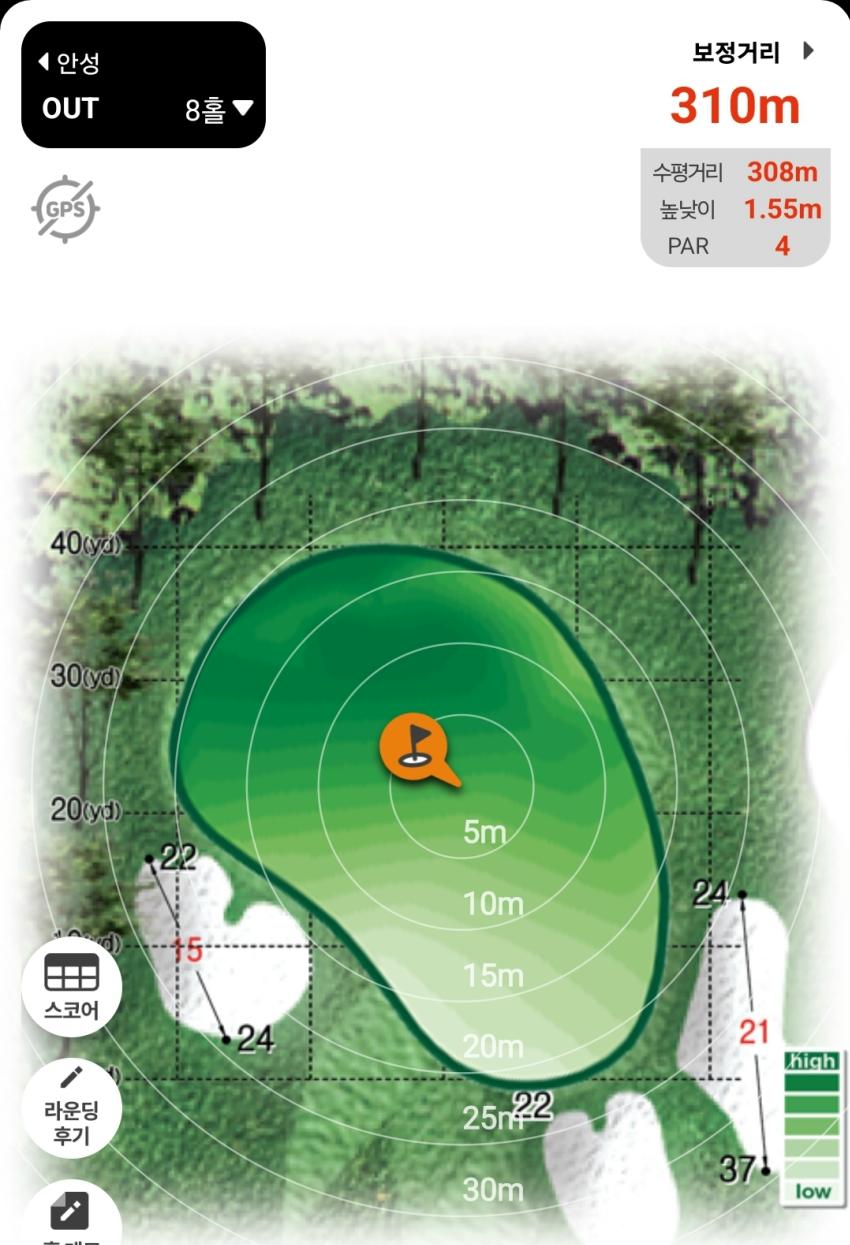Open the 8홀 hole selector dropdown

pyautogui.click(x=218, y=109)
